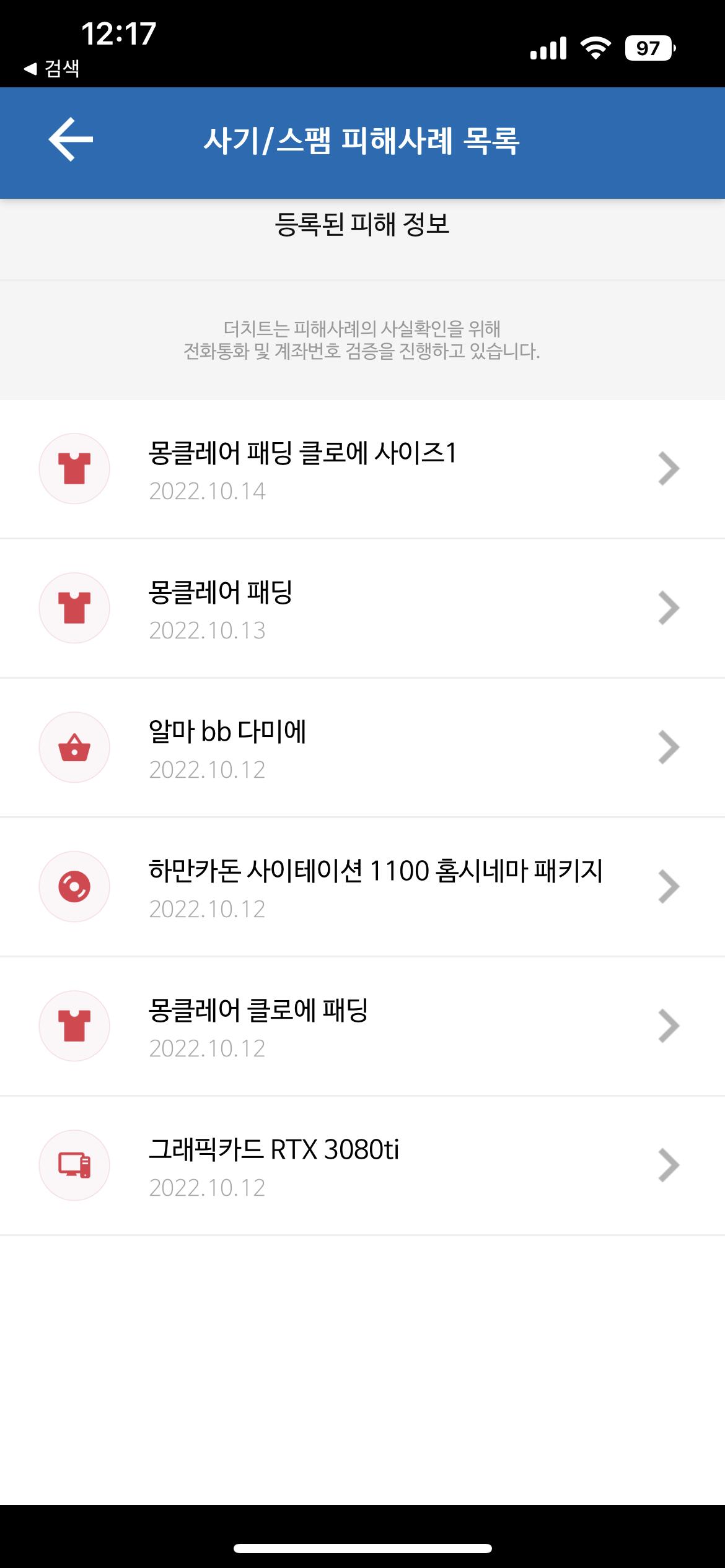Open the 몽클레어 패딩 클로에 사이즈1 case
The height and width of the screenshot is (1568, 725).
[362, 469]
